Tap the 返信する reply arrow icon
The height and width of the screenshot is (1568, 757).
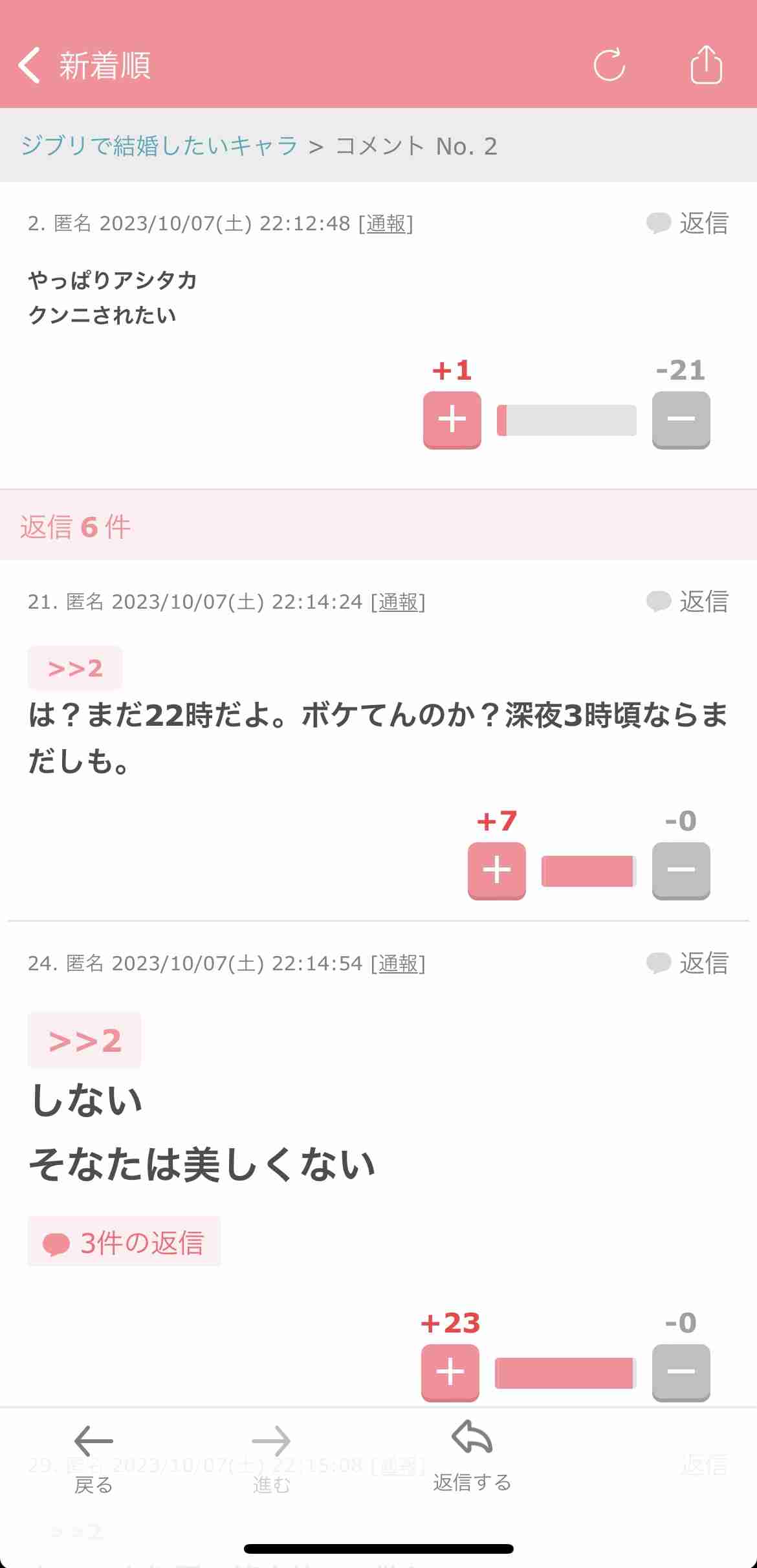point(470,1439)
